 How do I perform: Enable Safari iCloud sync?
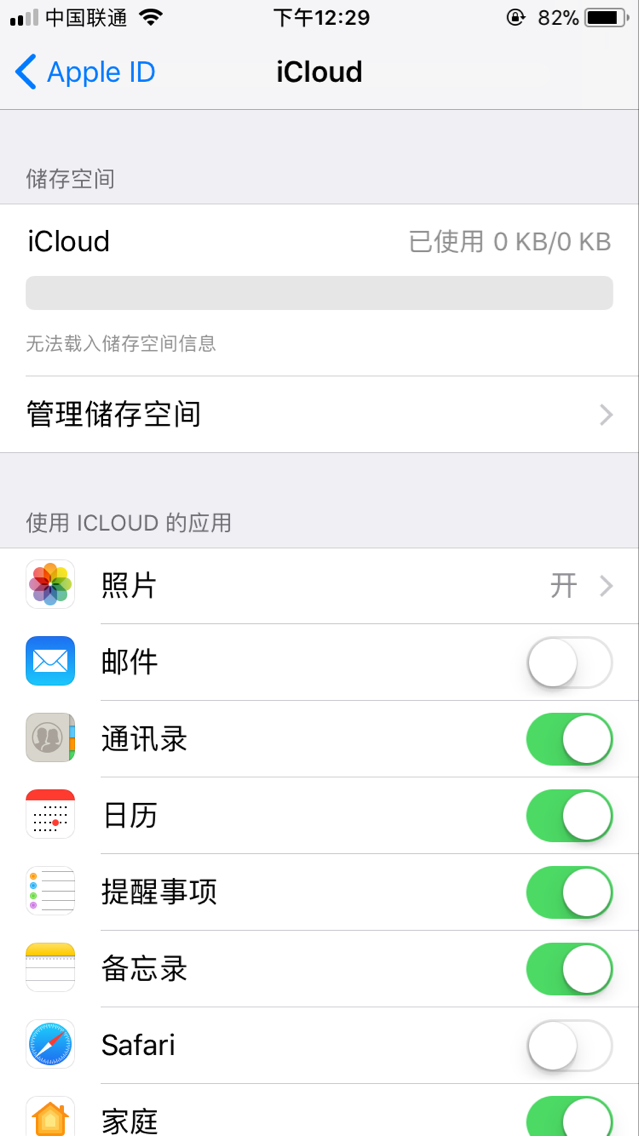tap(569, 1046)
